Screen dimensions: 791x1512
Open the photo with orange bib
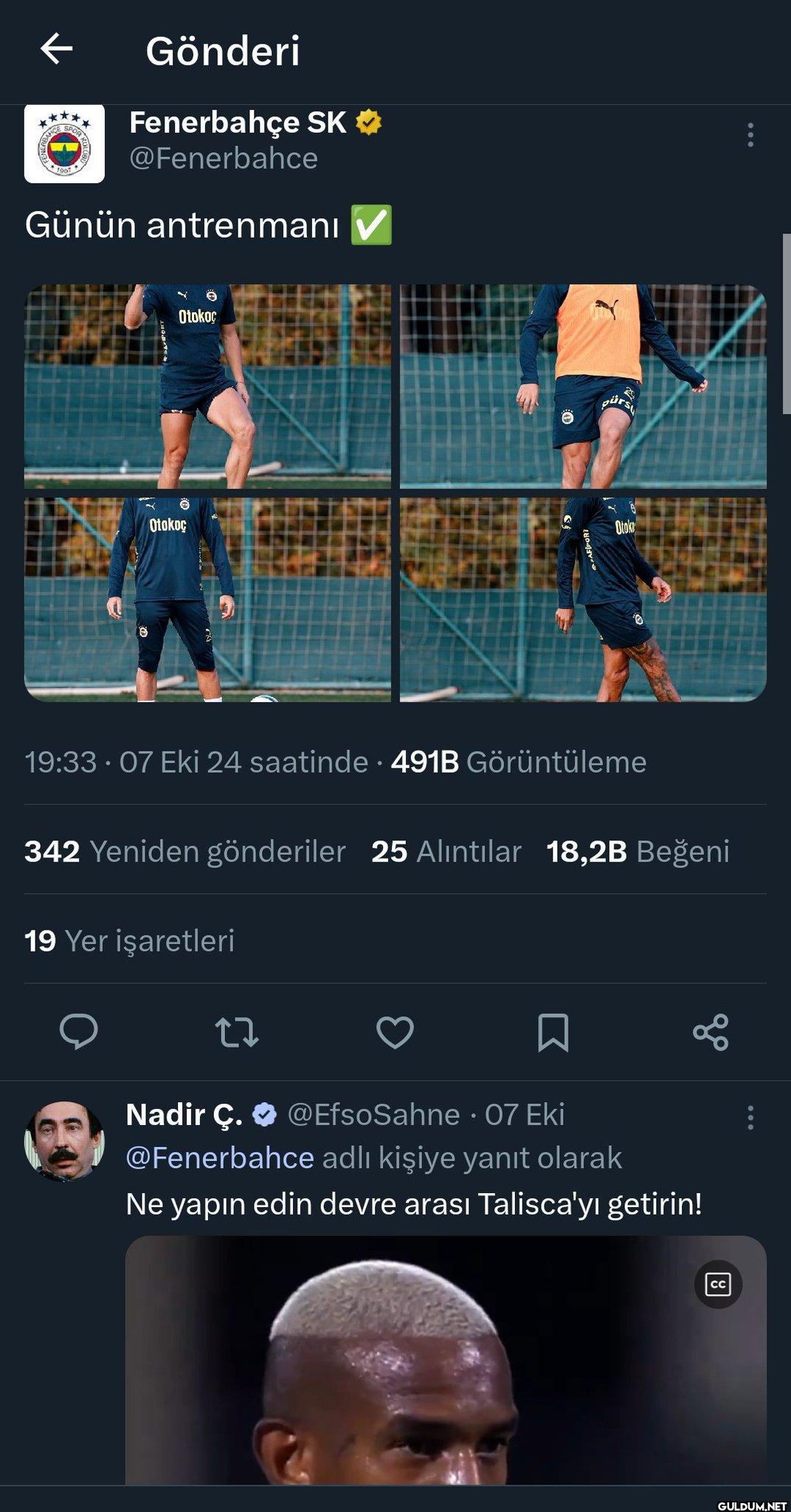click(x=583, y=386)
